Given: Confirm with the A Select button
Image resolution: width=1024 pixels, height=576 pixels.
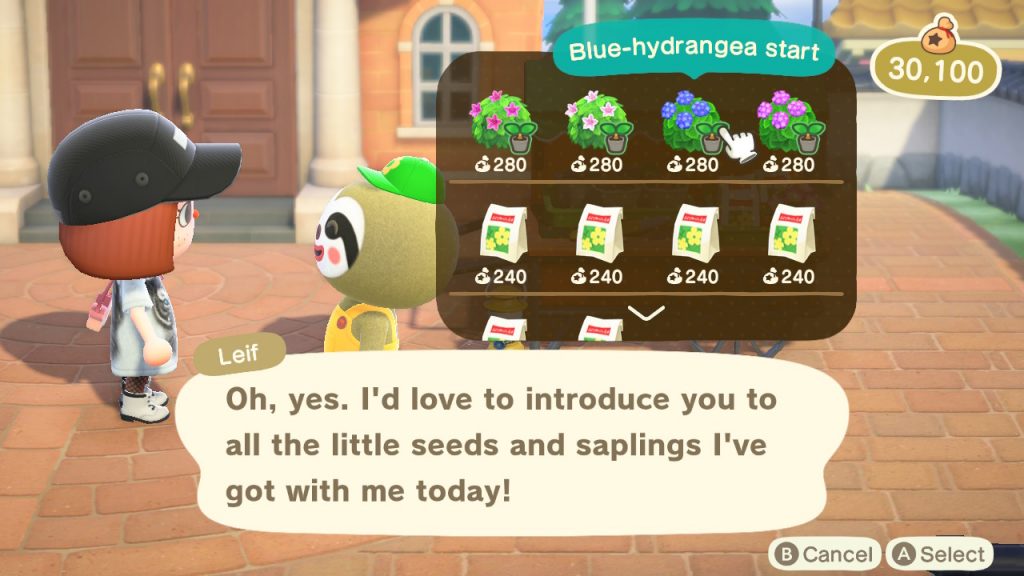Looking at the screenshot, I should [939, 553].
